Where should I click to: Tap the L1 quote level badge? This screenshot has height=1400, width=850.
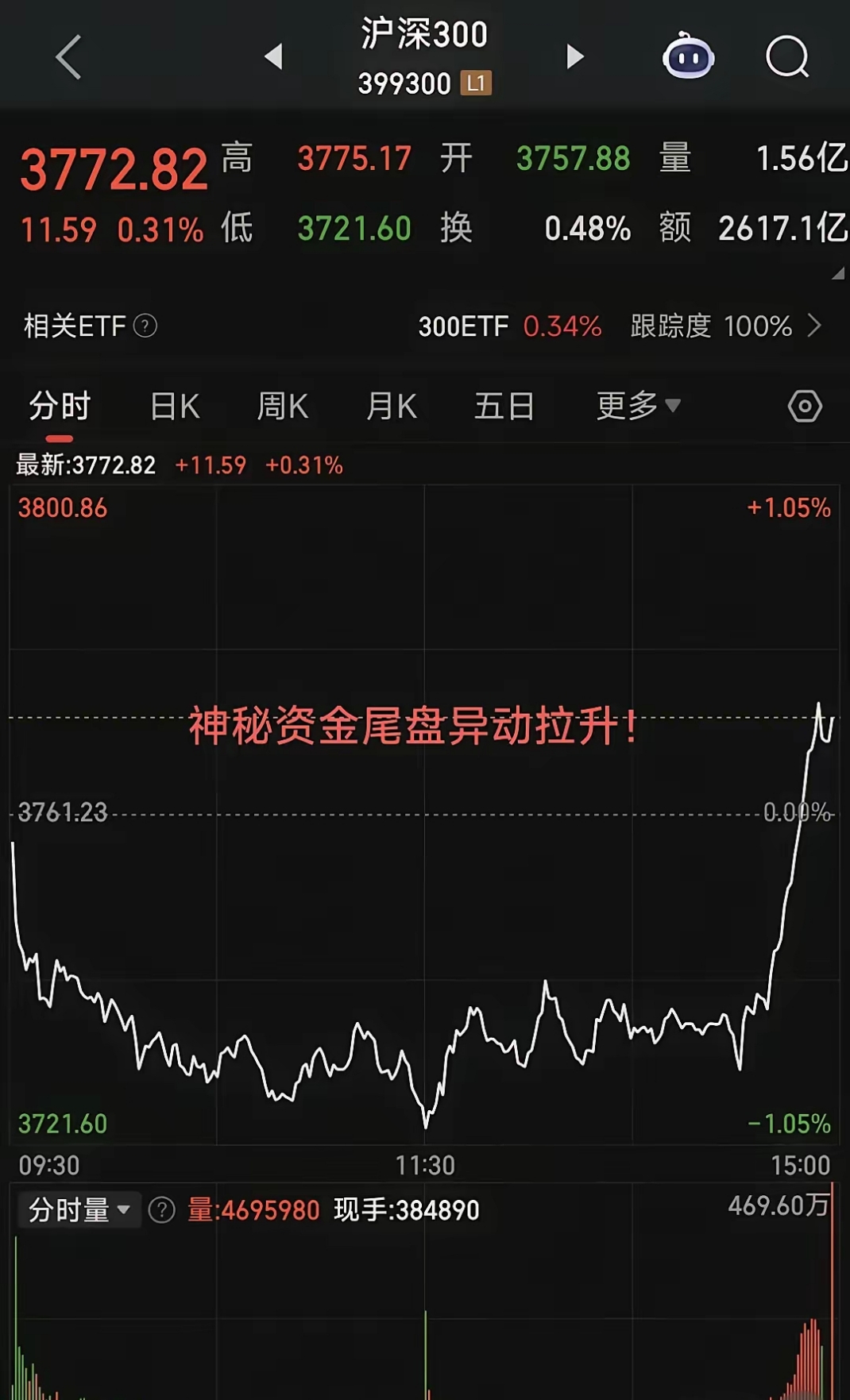click(475, 82)
